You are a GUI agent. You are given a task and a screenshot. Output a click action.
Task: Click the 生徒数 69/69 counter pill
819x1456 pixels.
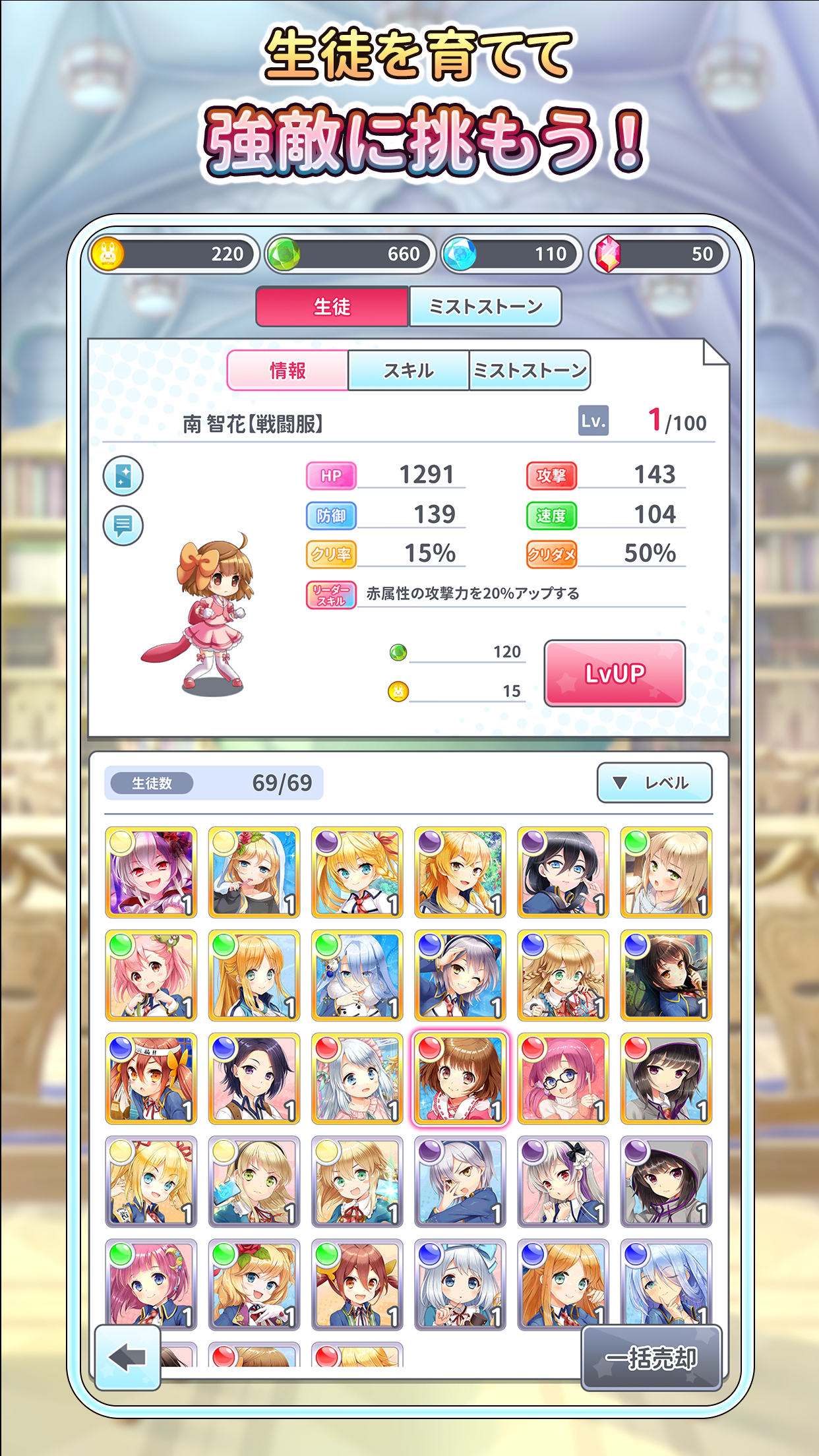[x=214, y=782]
